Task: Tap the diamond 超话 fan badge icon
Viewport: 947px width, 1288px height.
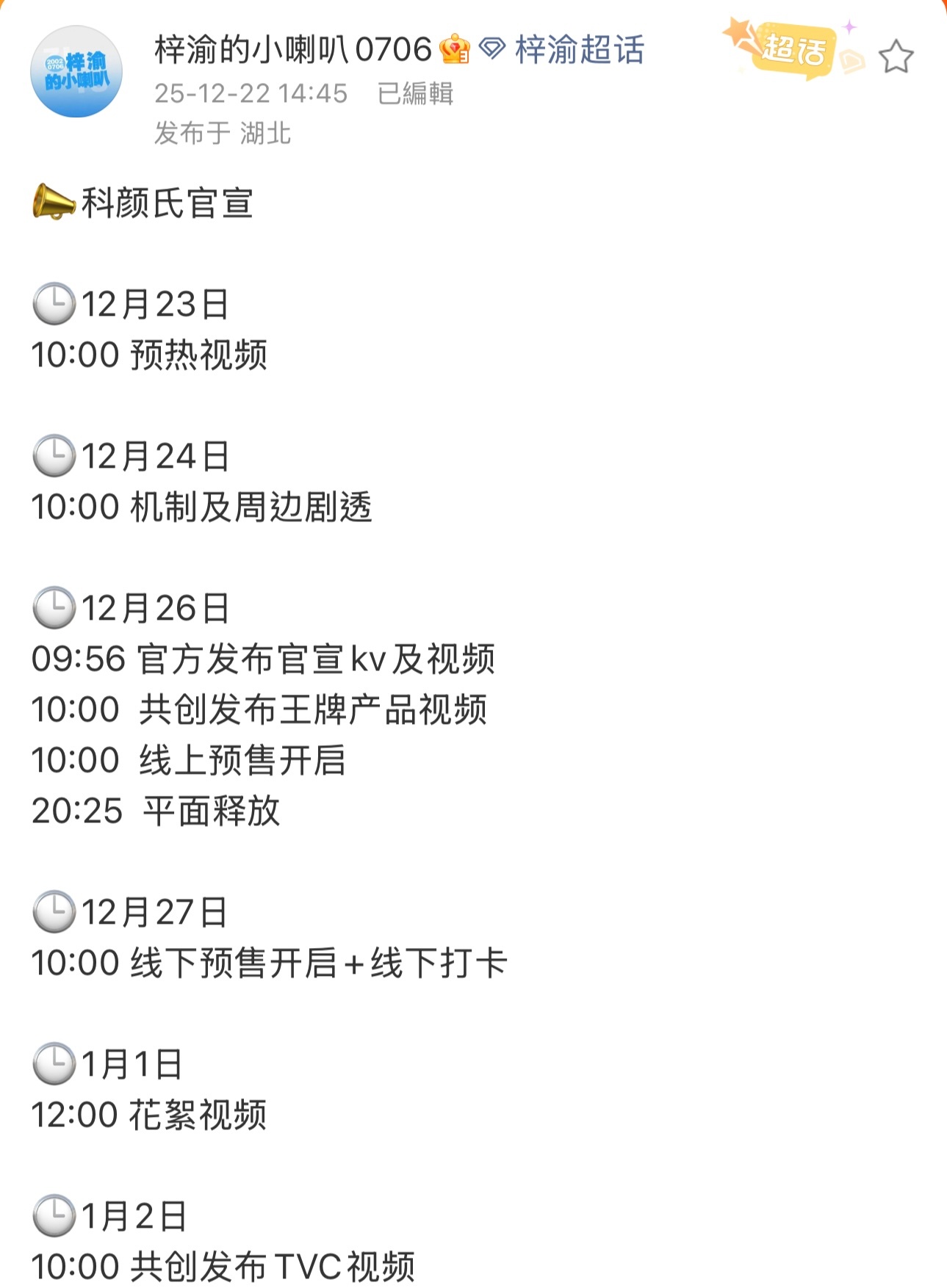Action: tap(492, 48)
